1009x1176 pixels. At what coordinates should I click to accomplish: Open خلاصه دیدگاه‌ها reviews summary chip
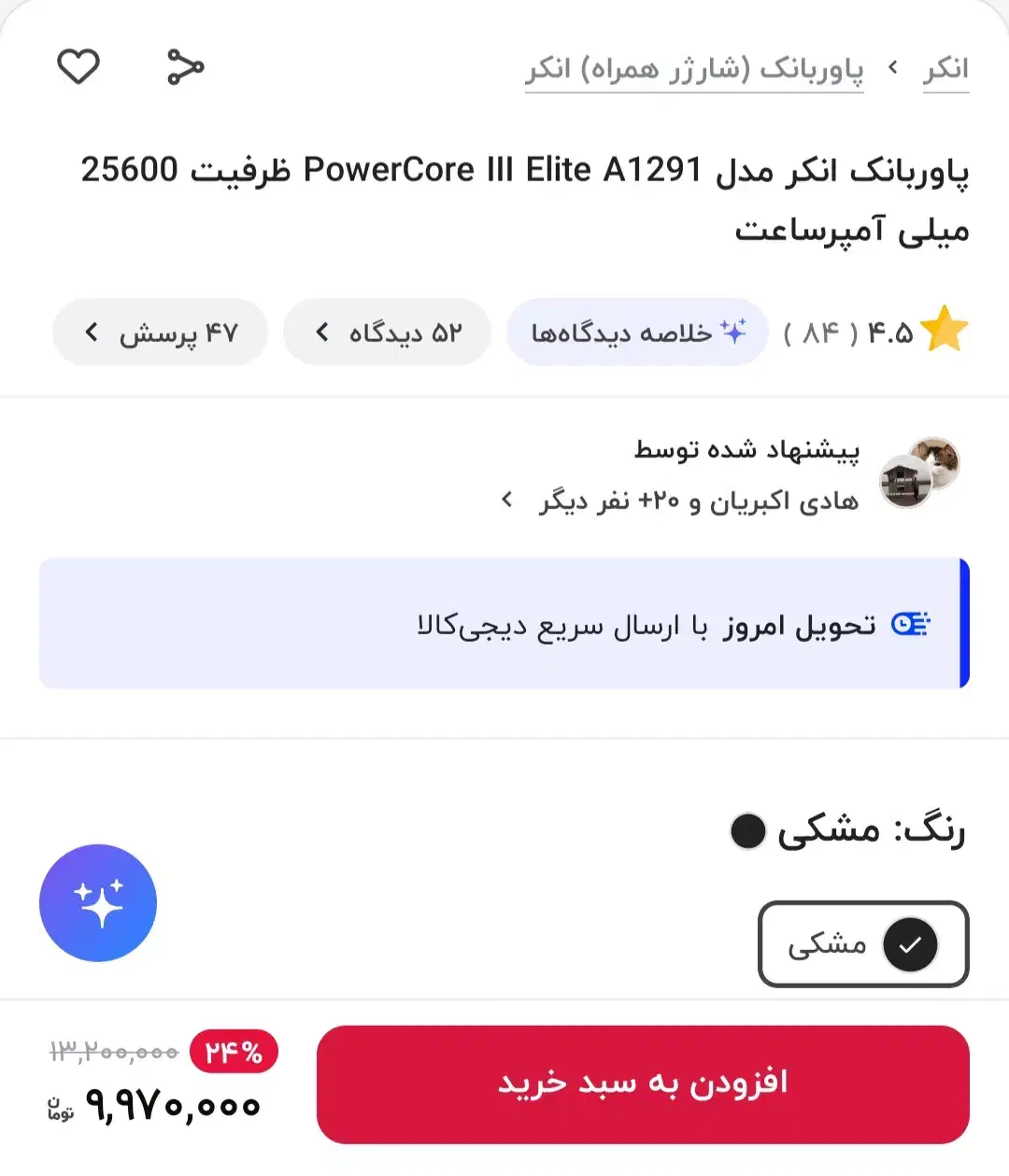click(x=637, y=333)
